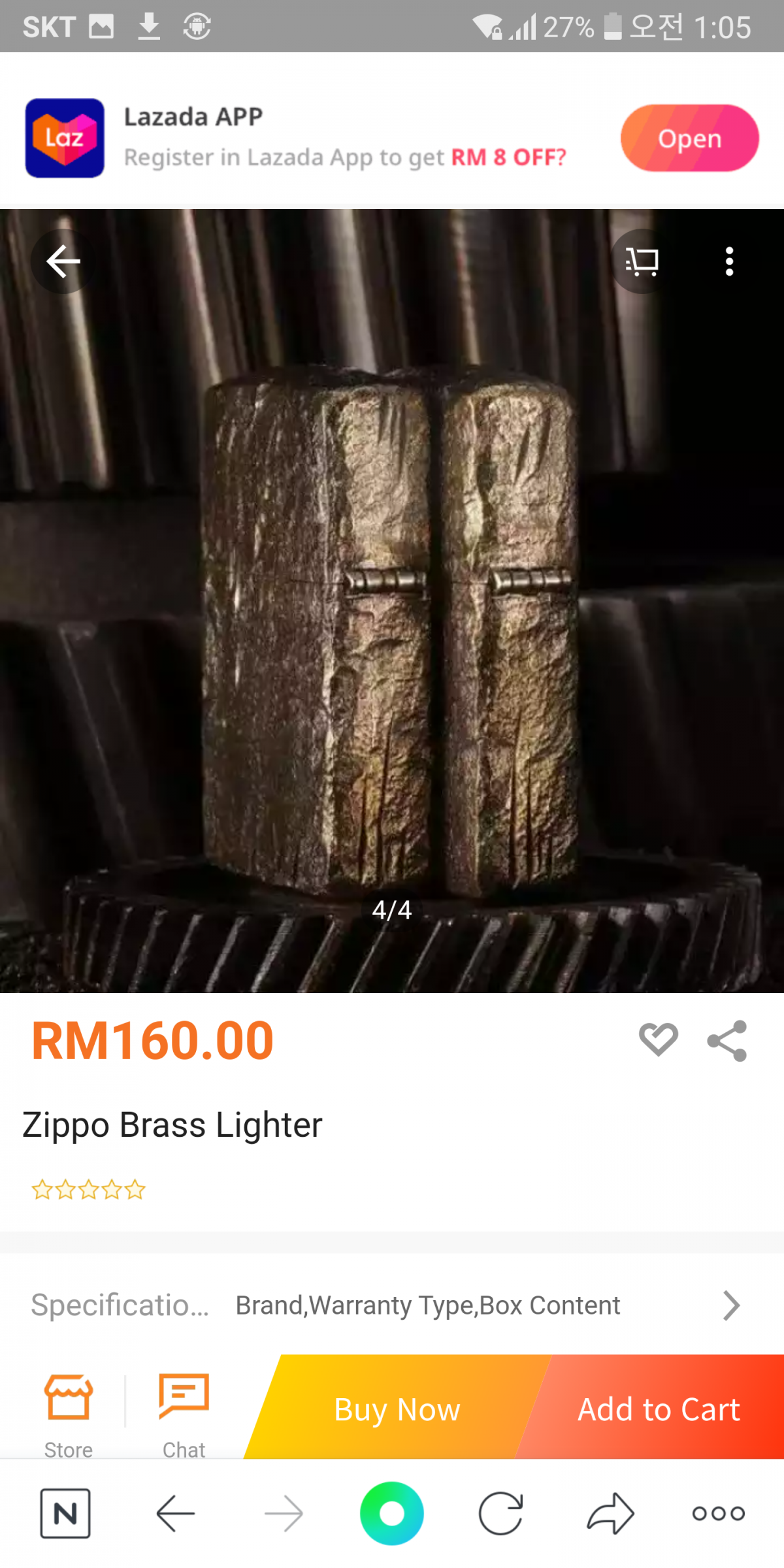Image resolution: width=784 pixels, height=1568 pixels.
Task: Share this product listing
Action: (x=727, y=1041)
